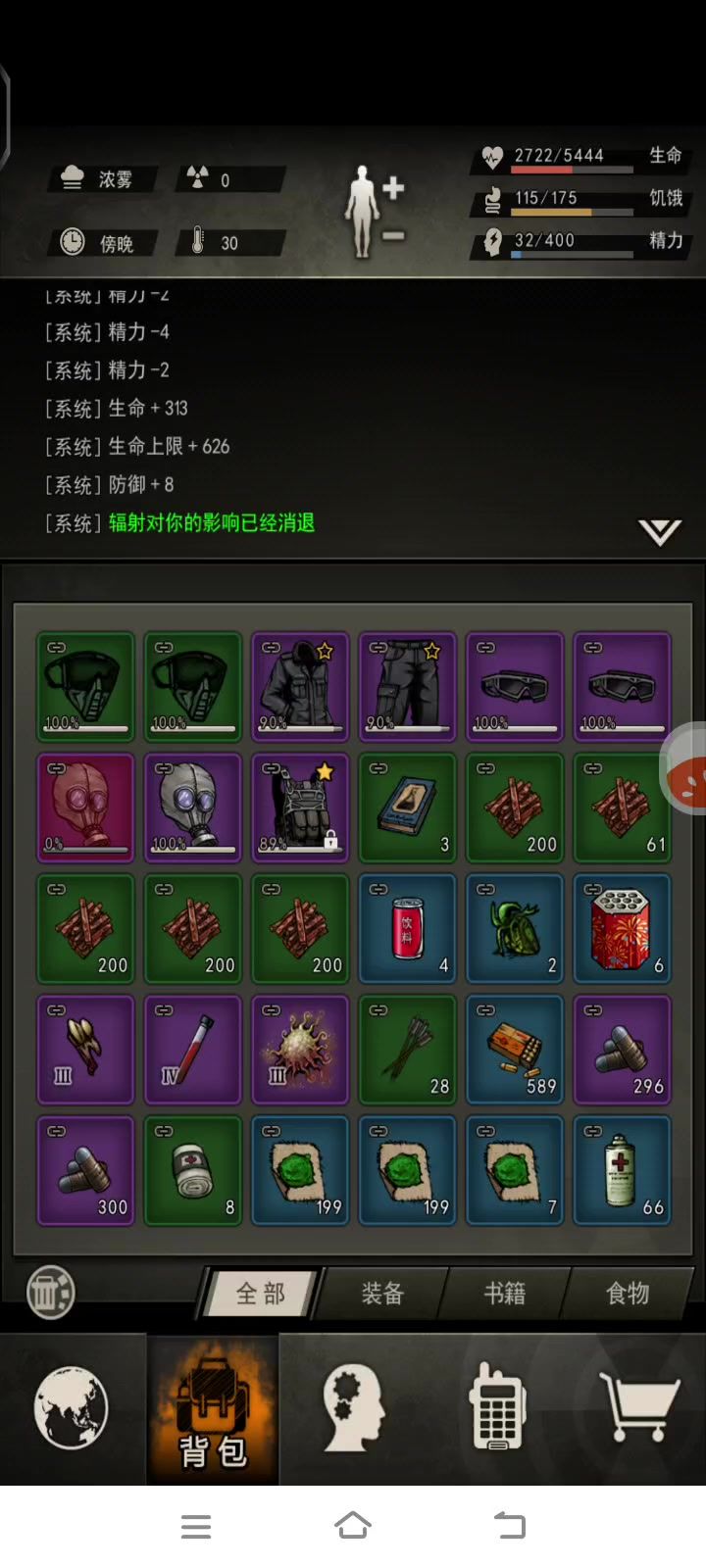The width and height of the screenshot is (706, 1568).
Task: Open the walkie-talkie radio tab
Action: tap(495, 1409)
